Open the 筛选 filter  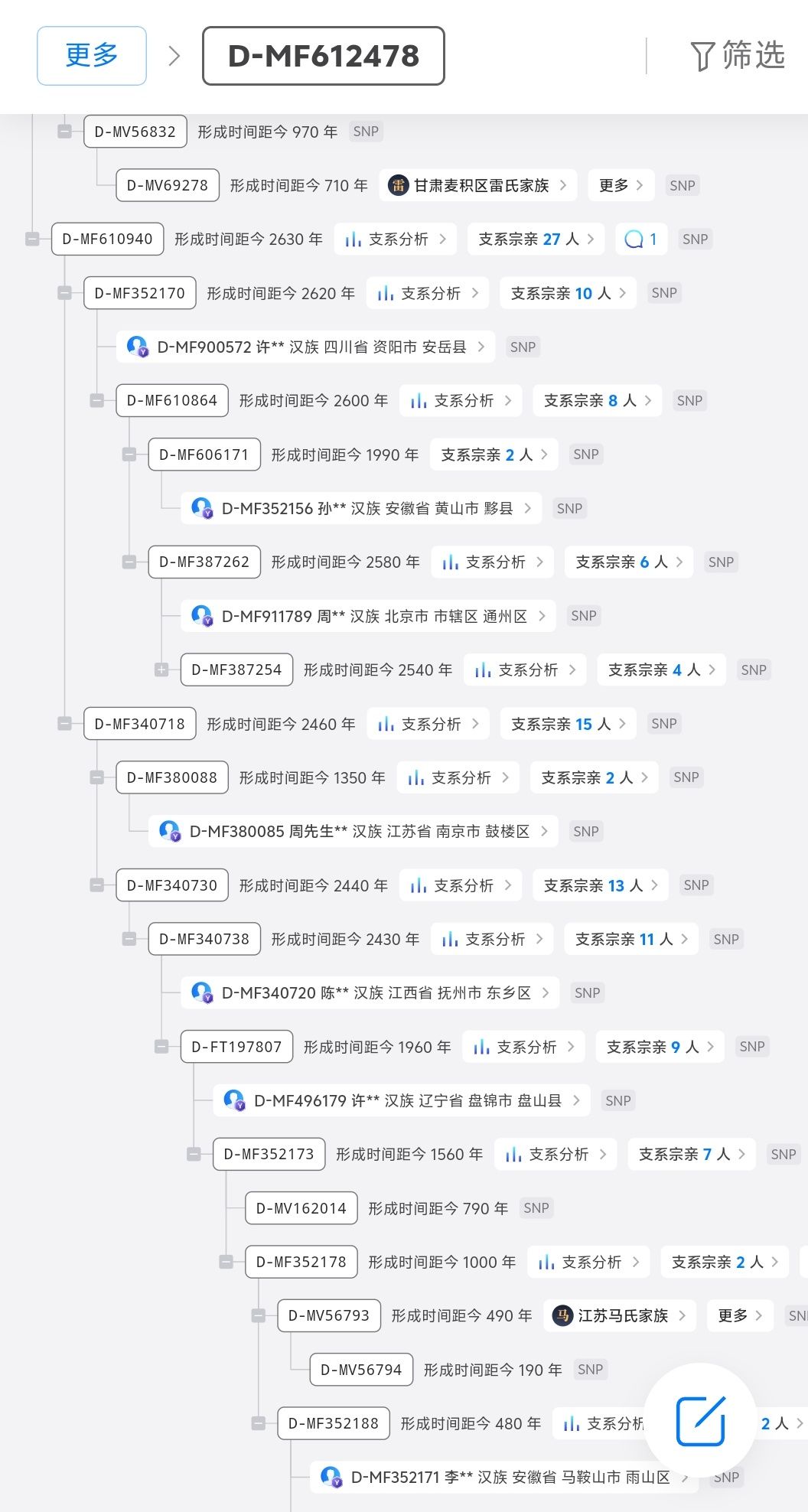[x=738, y=56]
